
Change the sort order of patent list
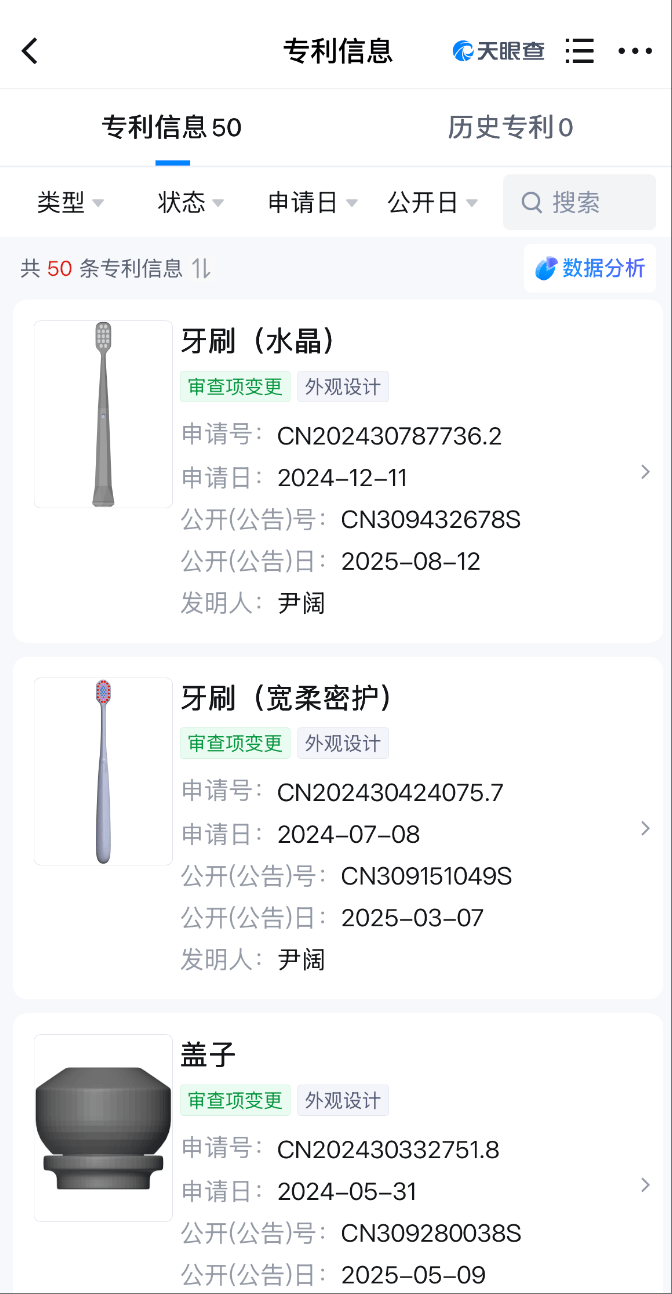(201, 268)
